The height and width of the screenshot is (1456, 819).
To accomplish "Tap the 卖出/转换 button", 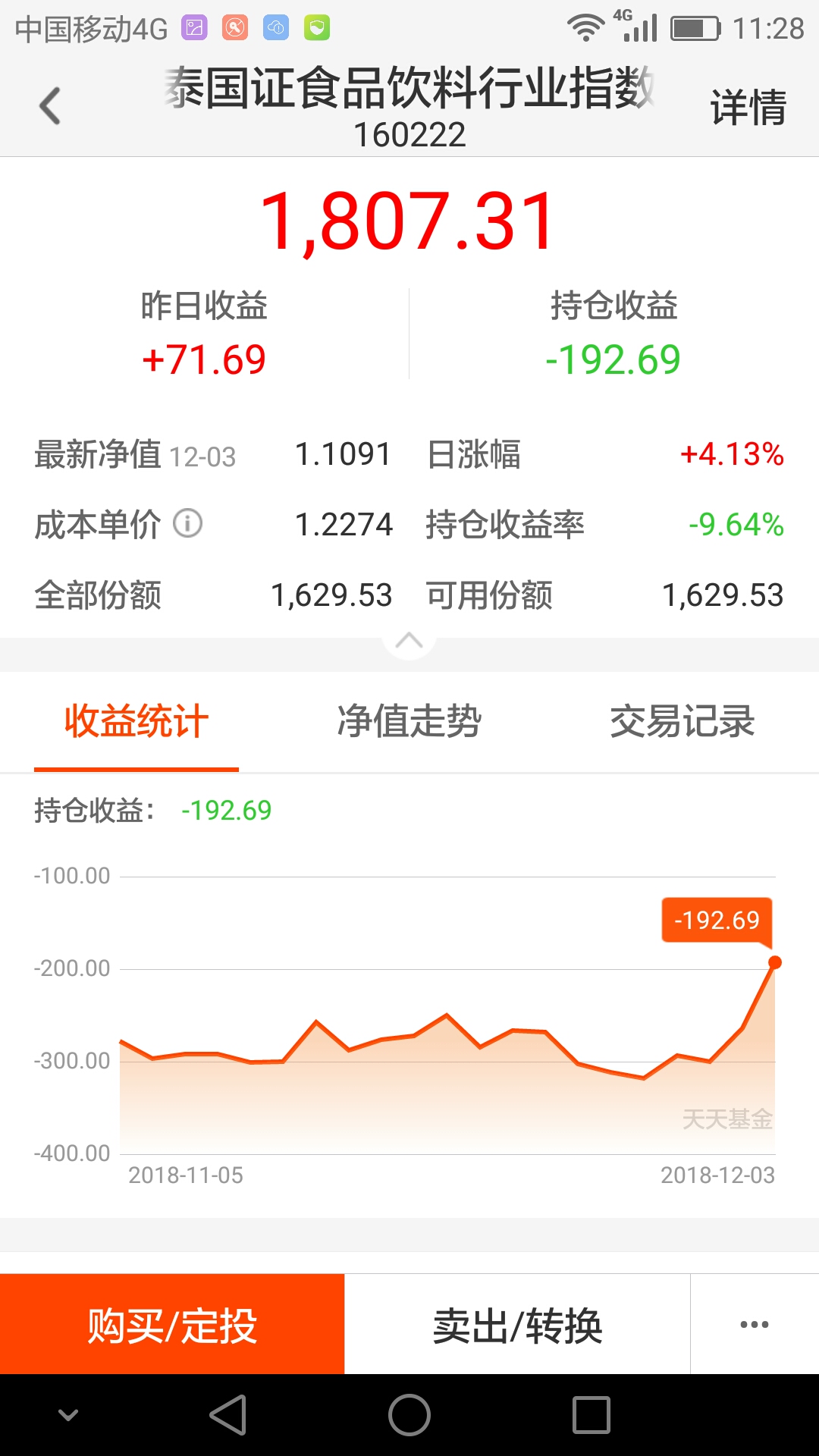I will [x=517, y=1324].
